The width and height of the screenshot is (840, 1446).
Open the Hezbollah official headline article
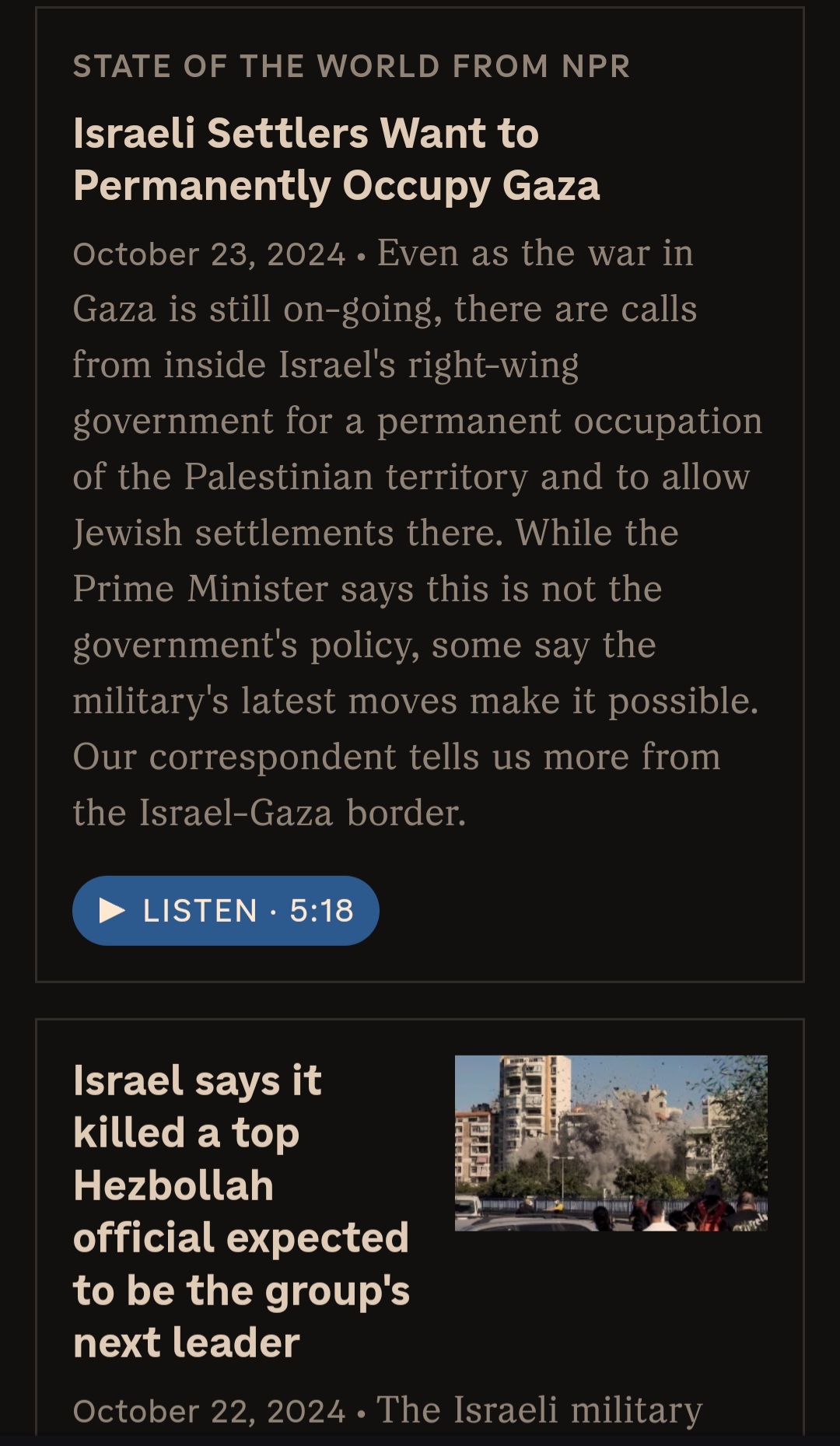pyautogui.click(x=241, y=1211)
